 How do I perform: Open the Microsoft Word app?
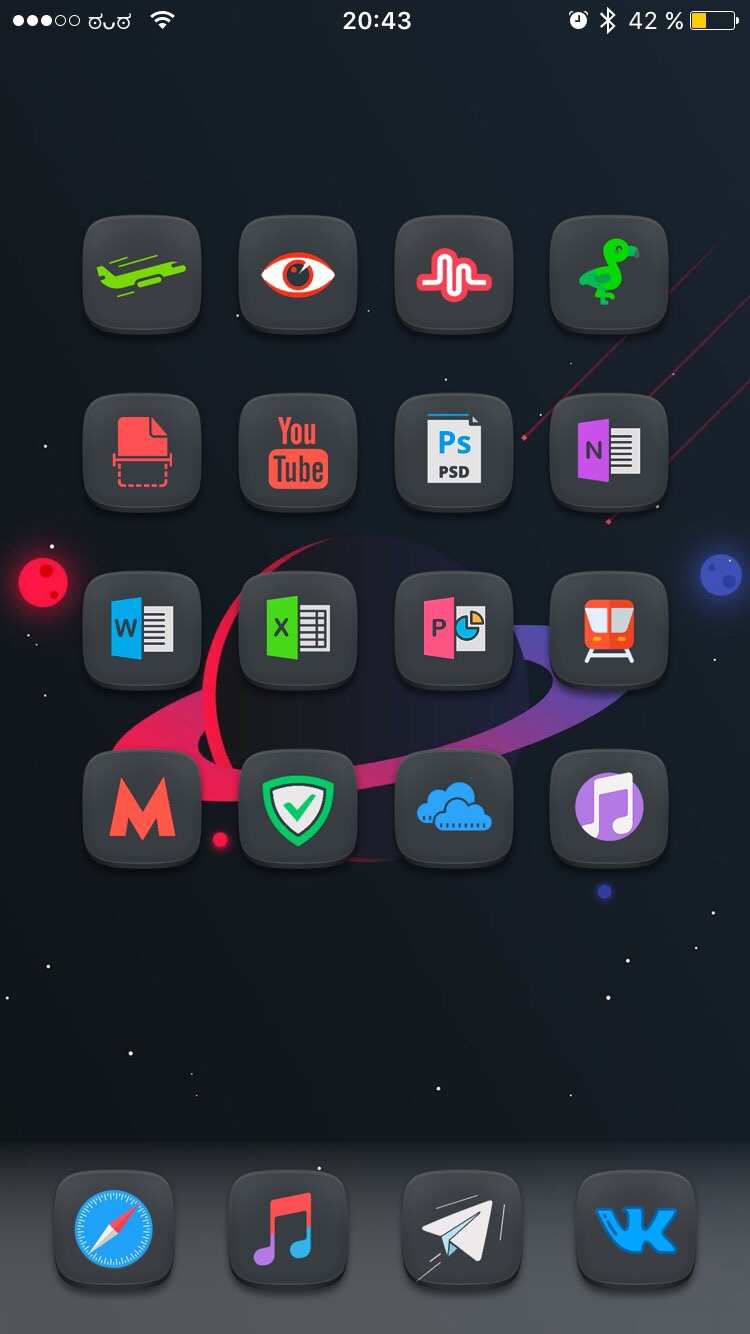[142, 630]
